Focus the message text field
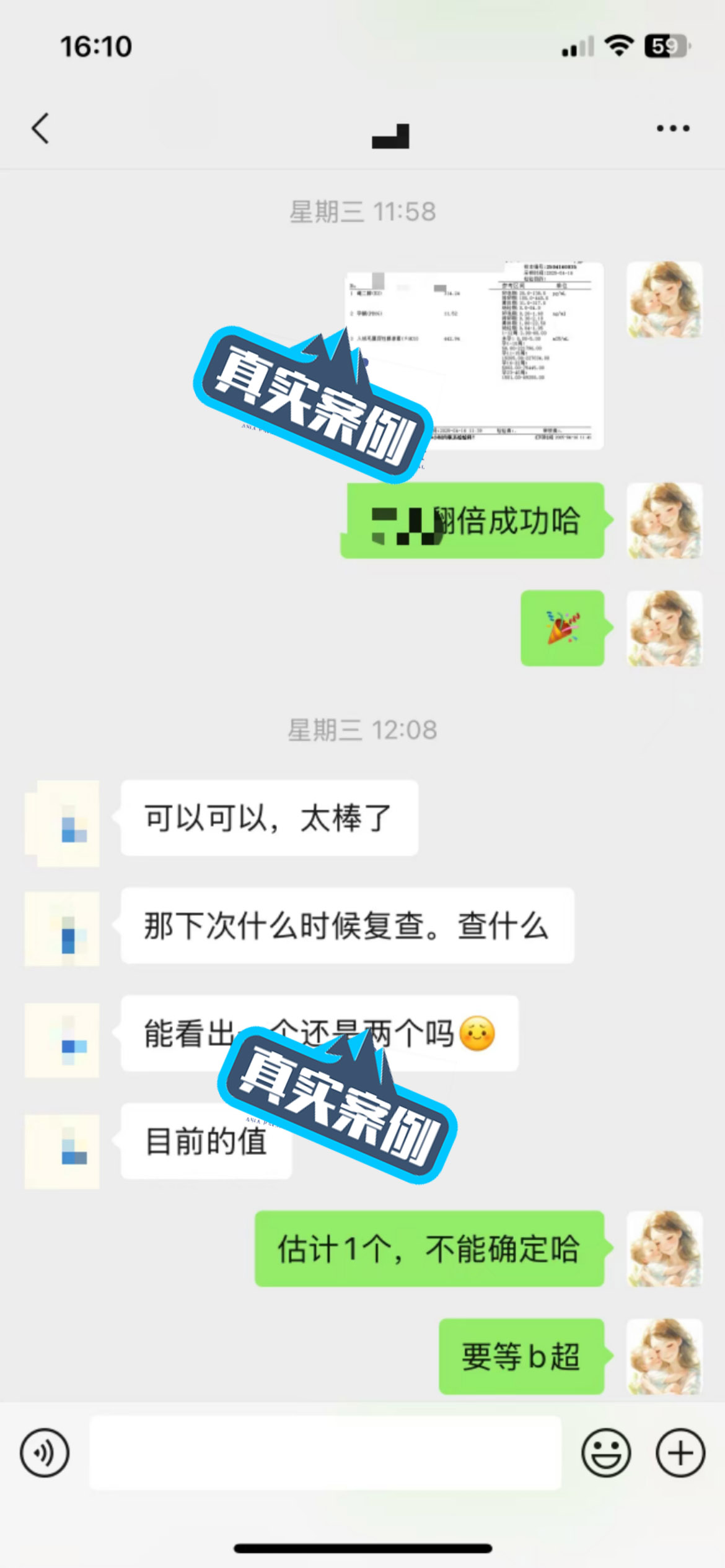 [325, 1453]
